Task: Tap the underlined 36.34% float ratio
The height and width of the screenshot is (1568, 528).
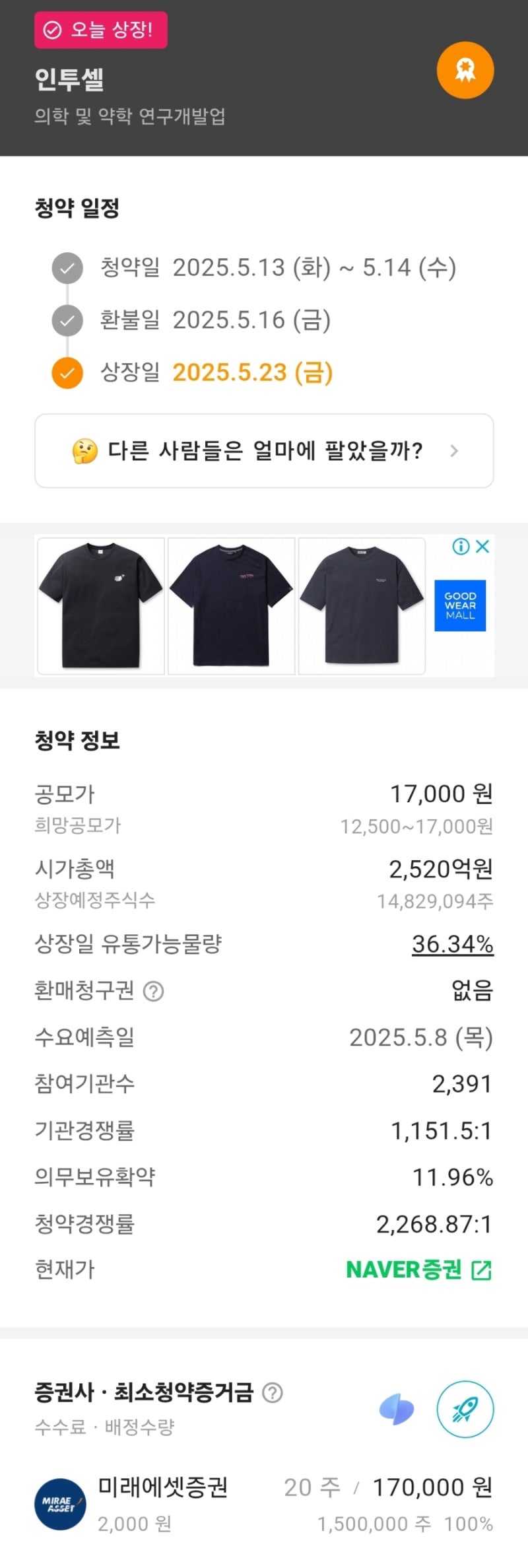Action: 452,944
